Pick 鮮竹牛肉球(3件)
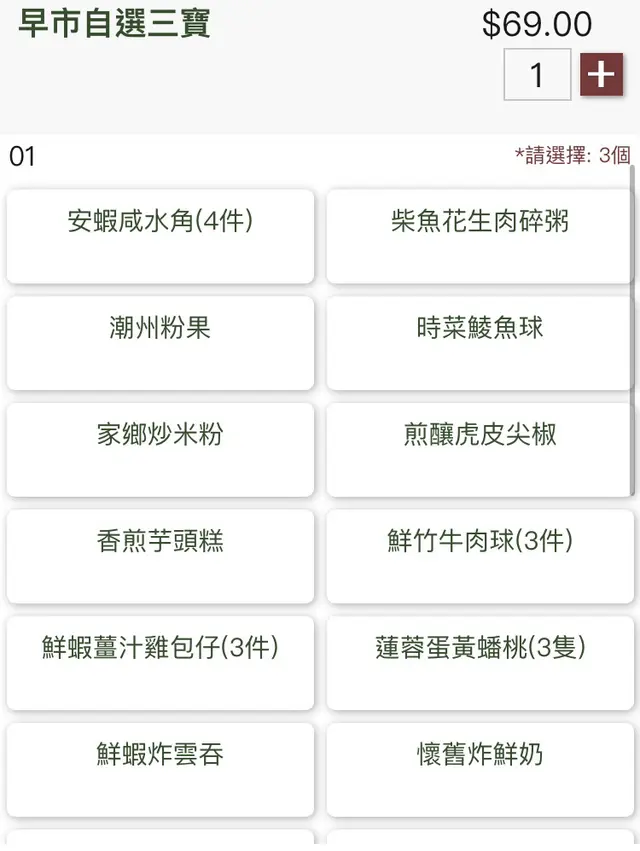640x851 pixels. pos(480,557)
